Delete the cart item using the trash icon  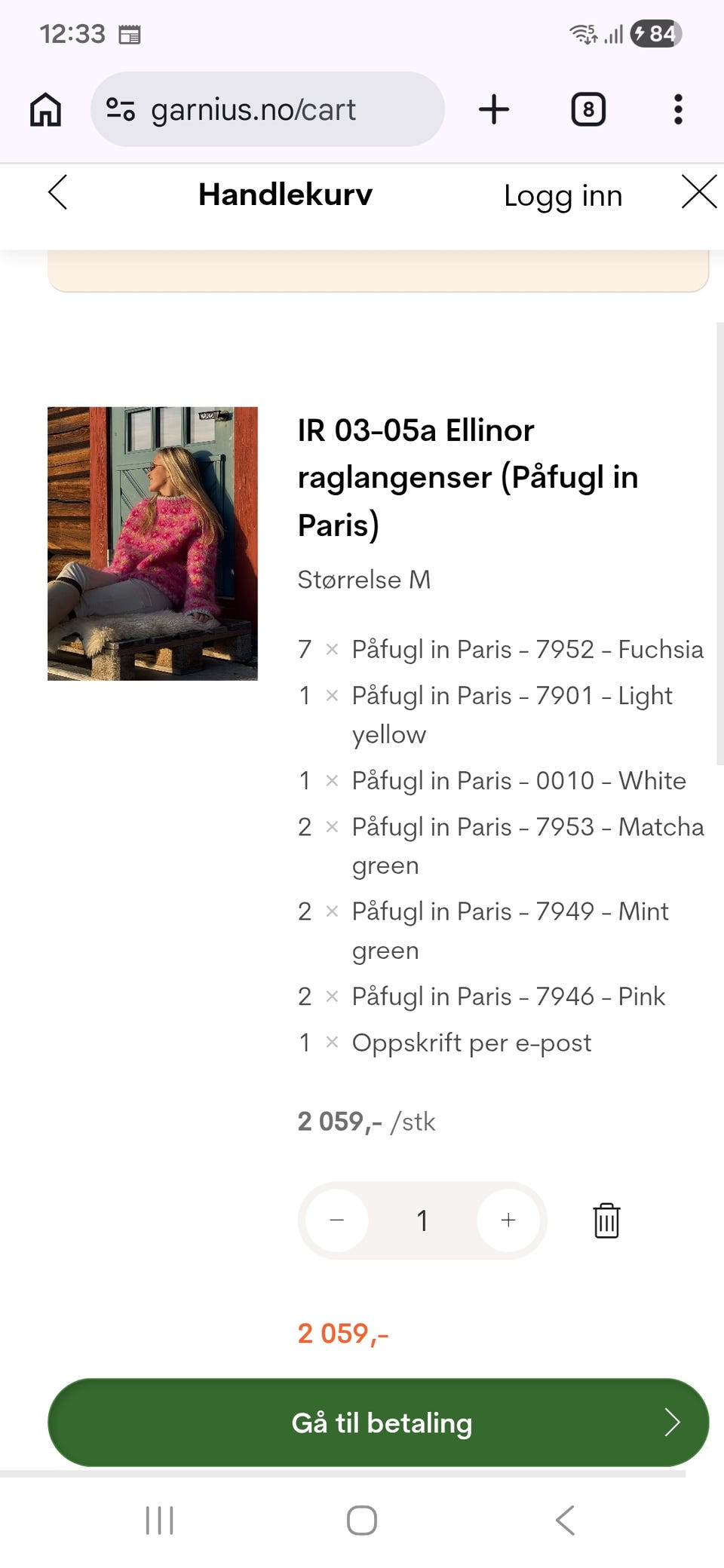coord(606,1220)
